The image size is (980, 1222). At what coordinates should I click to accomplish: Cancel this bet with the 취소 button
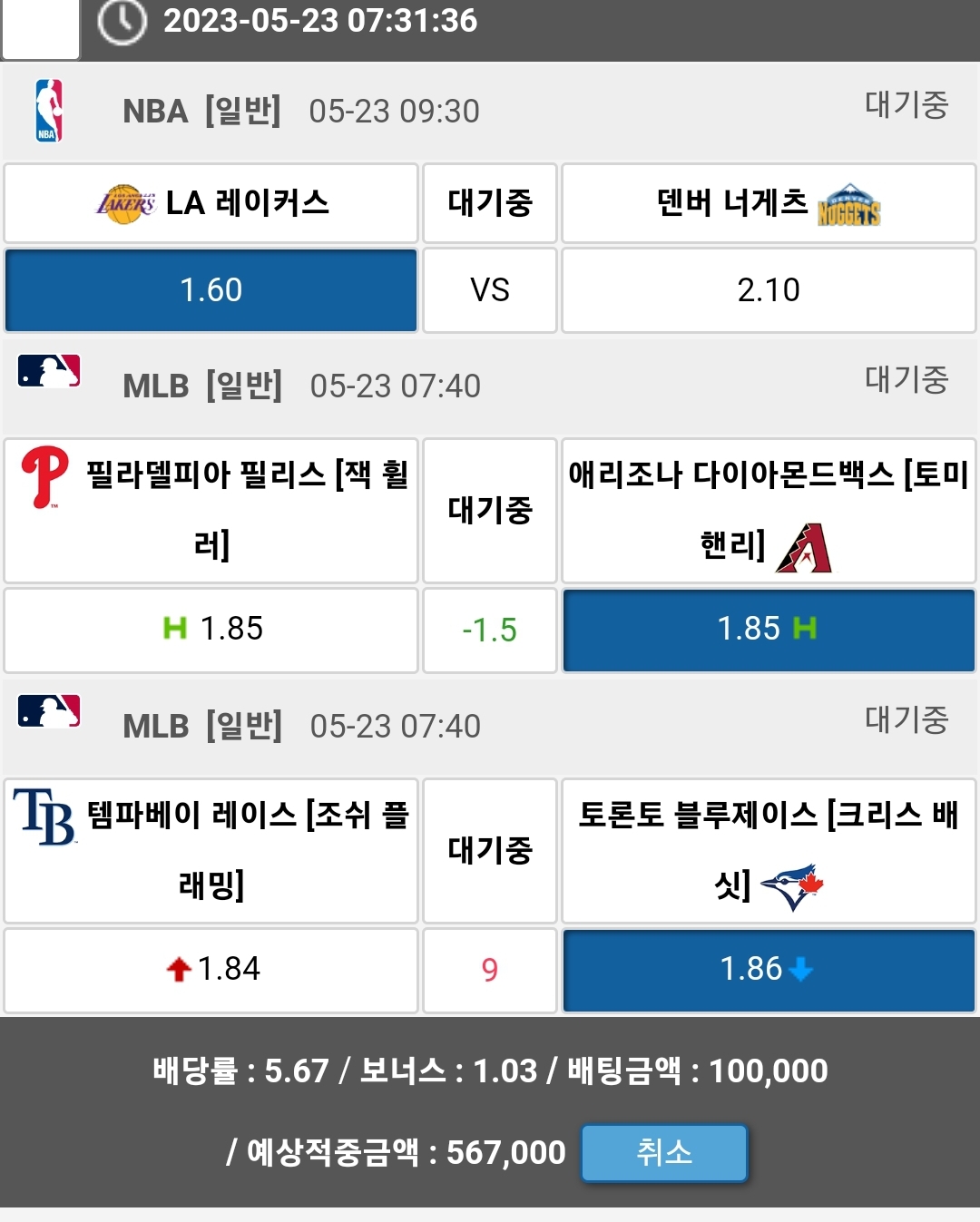tap(663, 1152)
